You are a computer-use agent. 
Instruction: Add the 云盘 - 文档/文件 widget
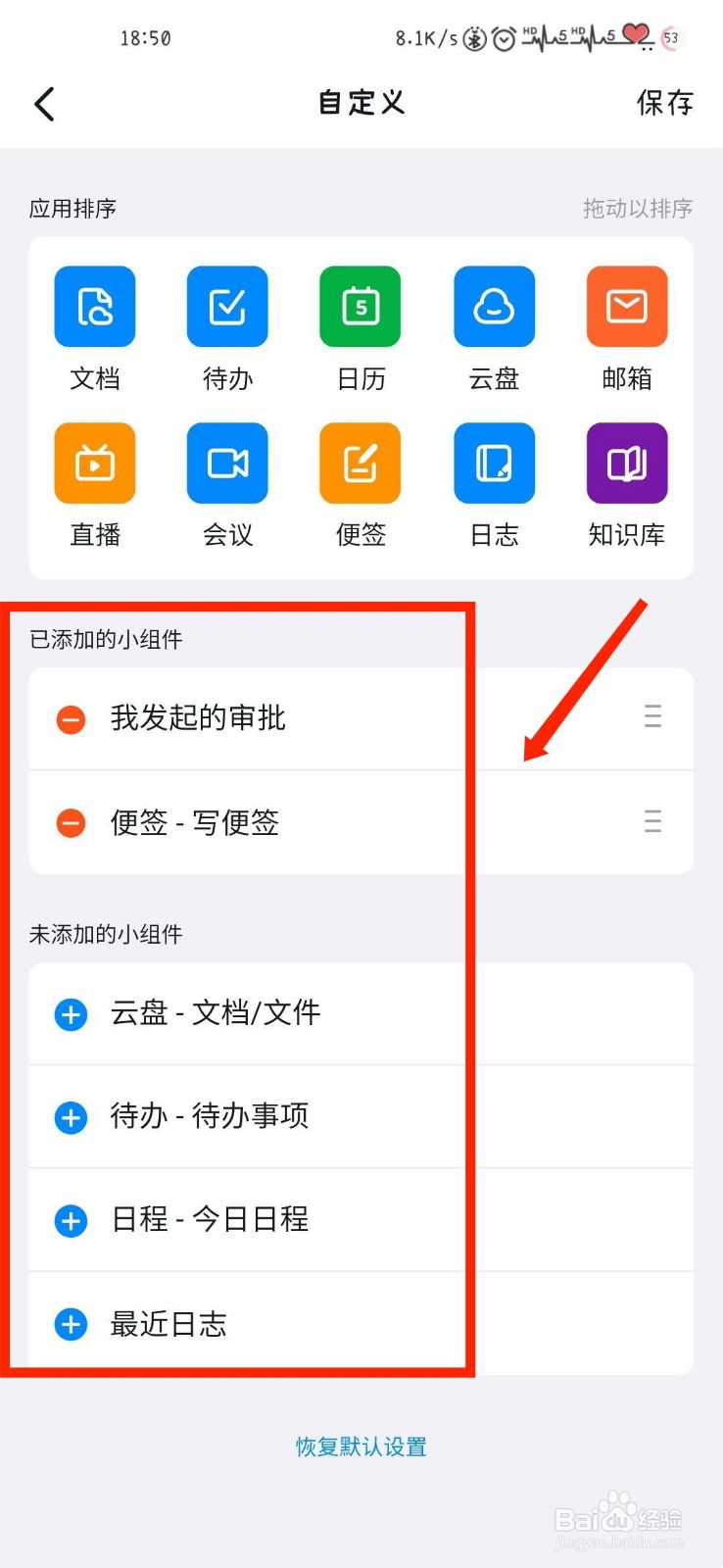point(70,1014)
